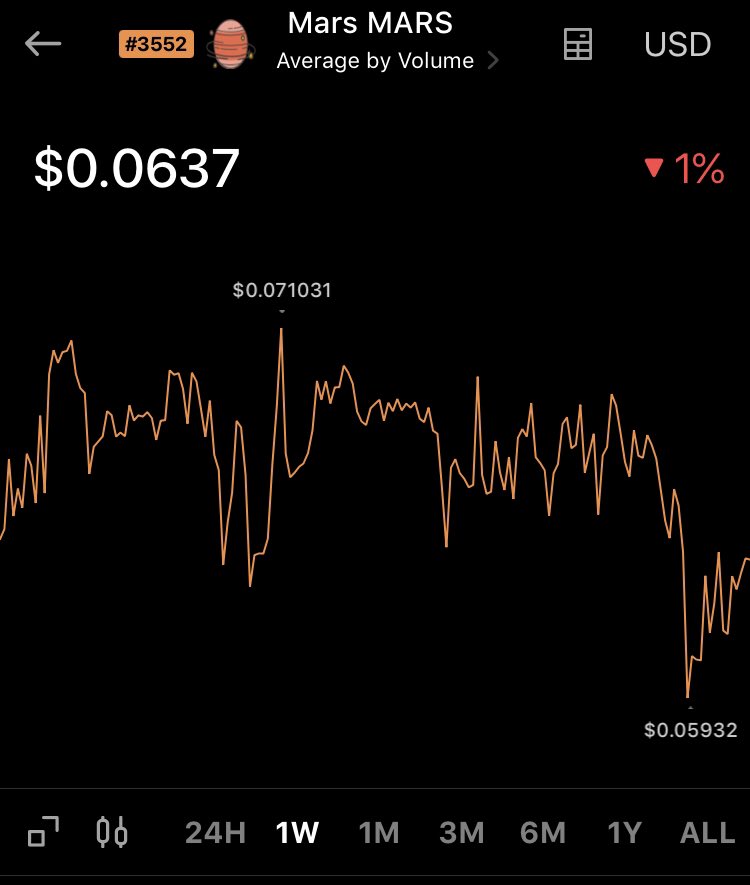
Task: Show the 3M price chart
Action: tap(461, 832)
